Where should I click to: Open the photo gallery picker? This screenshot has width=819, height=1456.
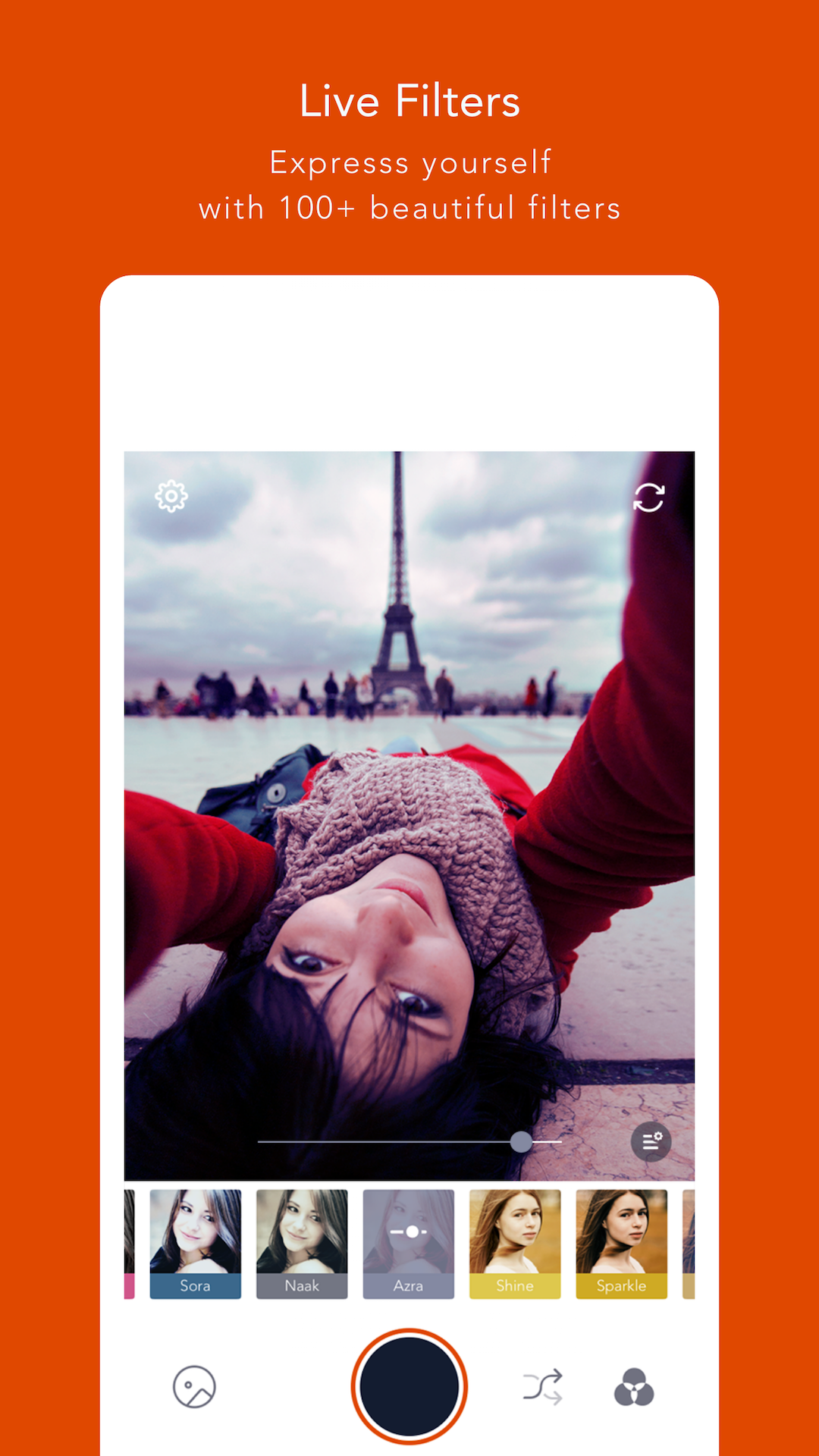point(194,1385)
